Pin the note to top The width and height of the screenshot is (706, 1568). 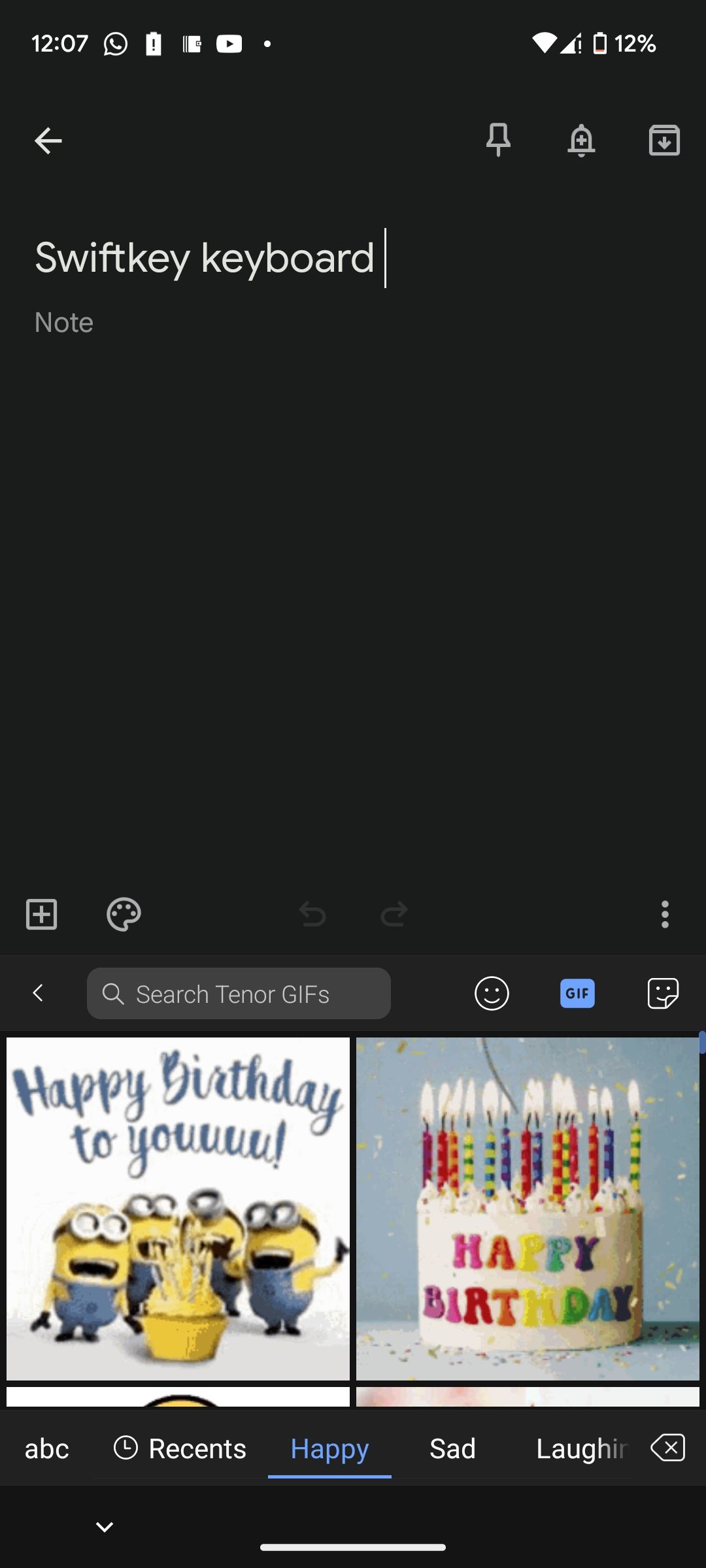498,140
